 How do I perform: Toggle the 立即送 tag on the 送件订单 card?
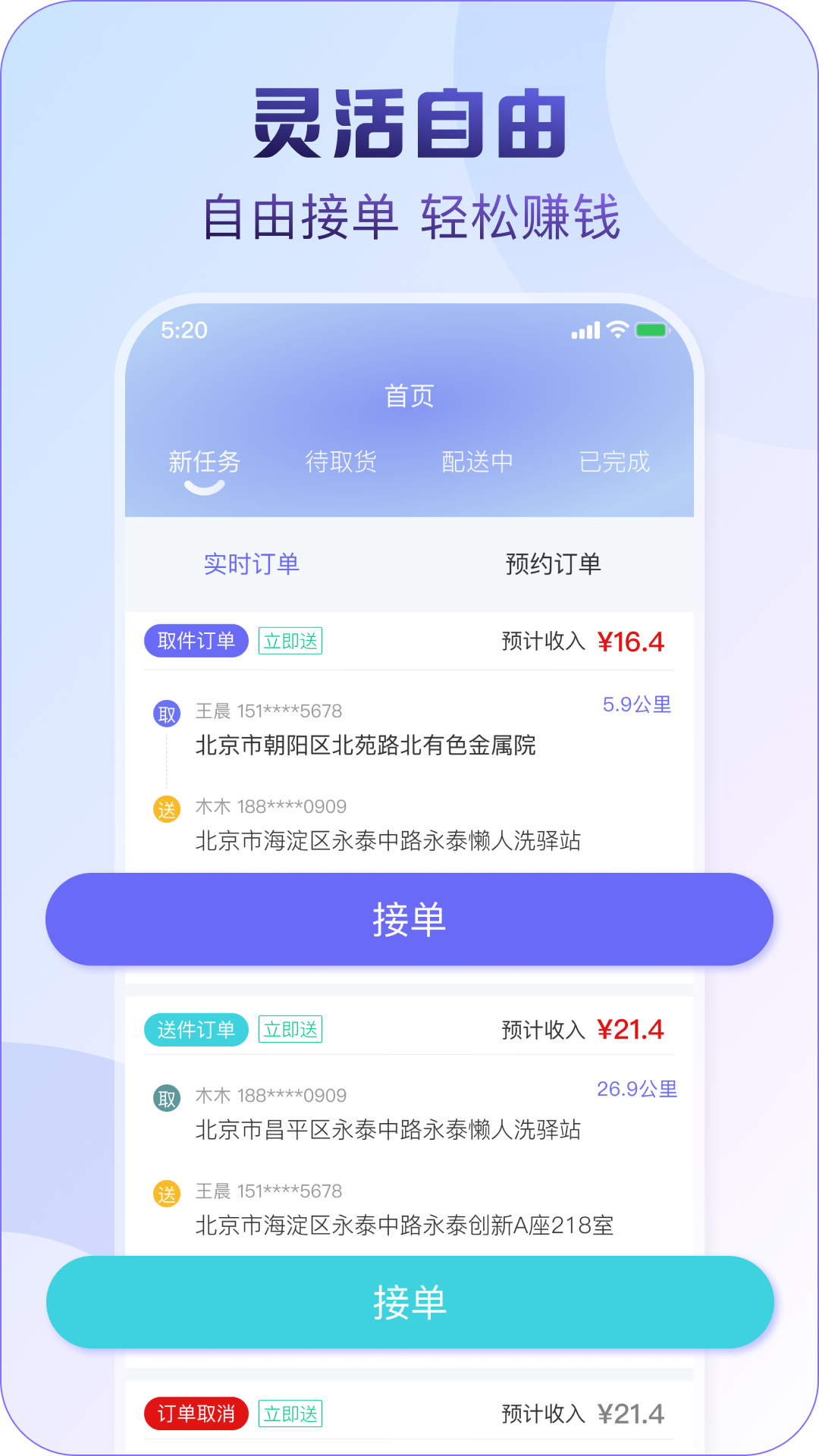pos(292,1029)
